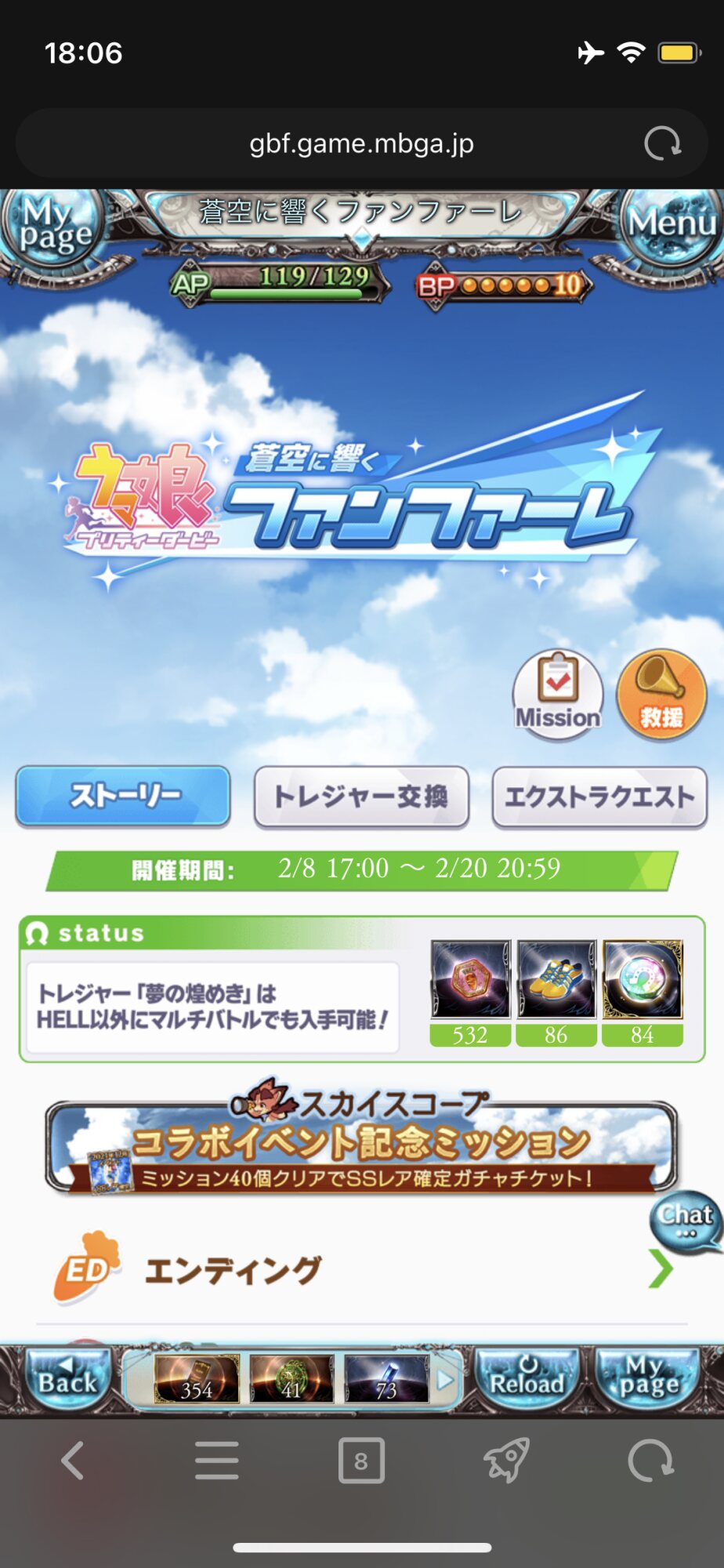Tap the rocket icon in browser toolbar

coord(506,1460)
